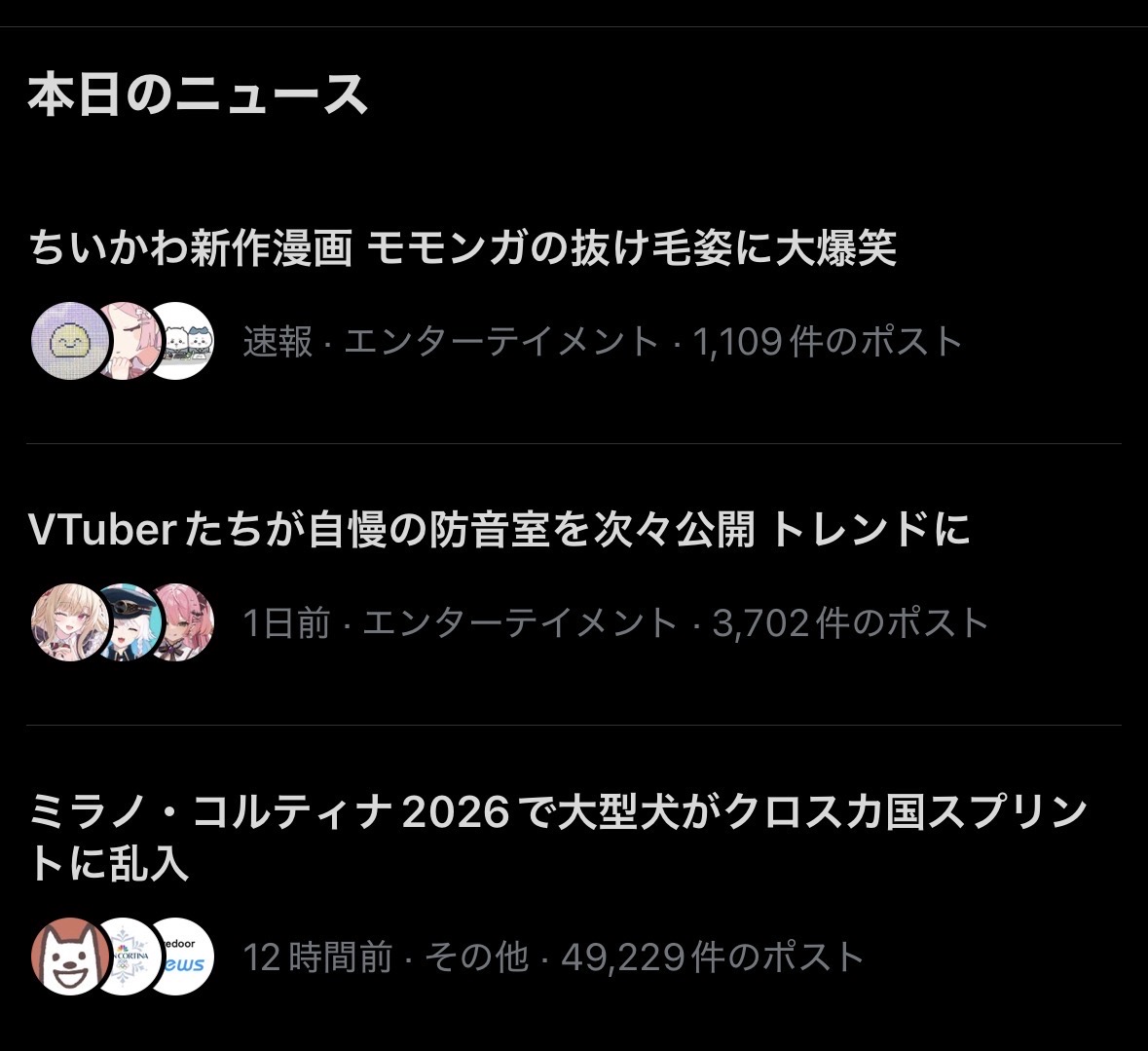Open the VTuber 防音室 news story
The image size is (1148, 1051).
coord(499,530)
